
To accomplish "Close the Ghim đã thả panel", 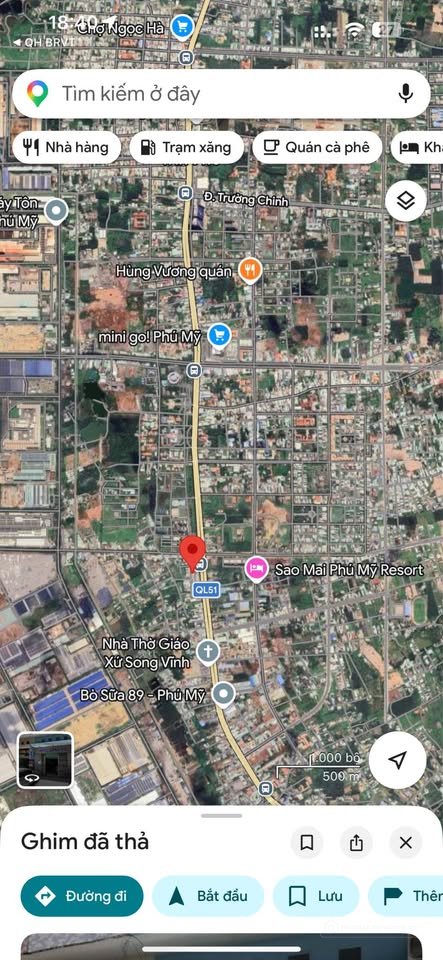I will pyautogui.click(x=406, y=842).
